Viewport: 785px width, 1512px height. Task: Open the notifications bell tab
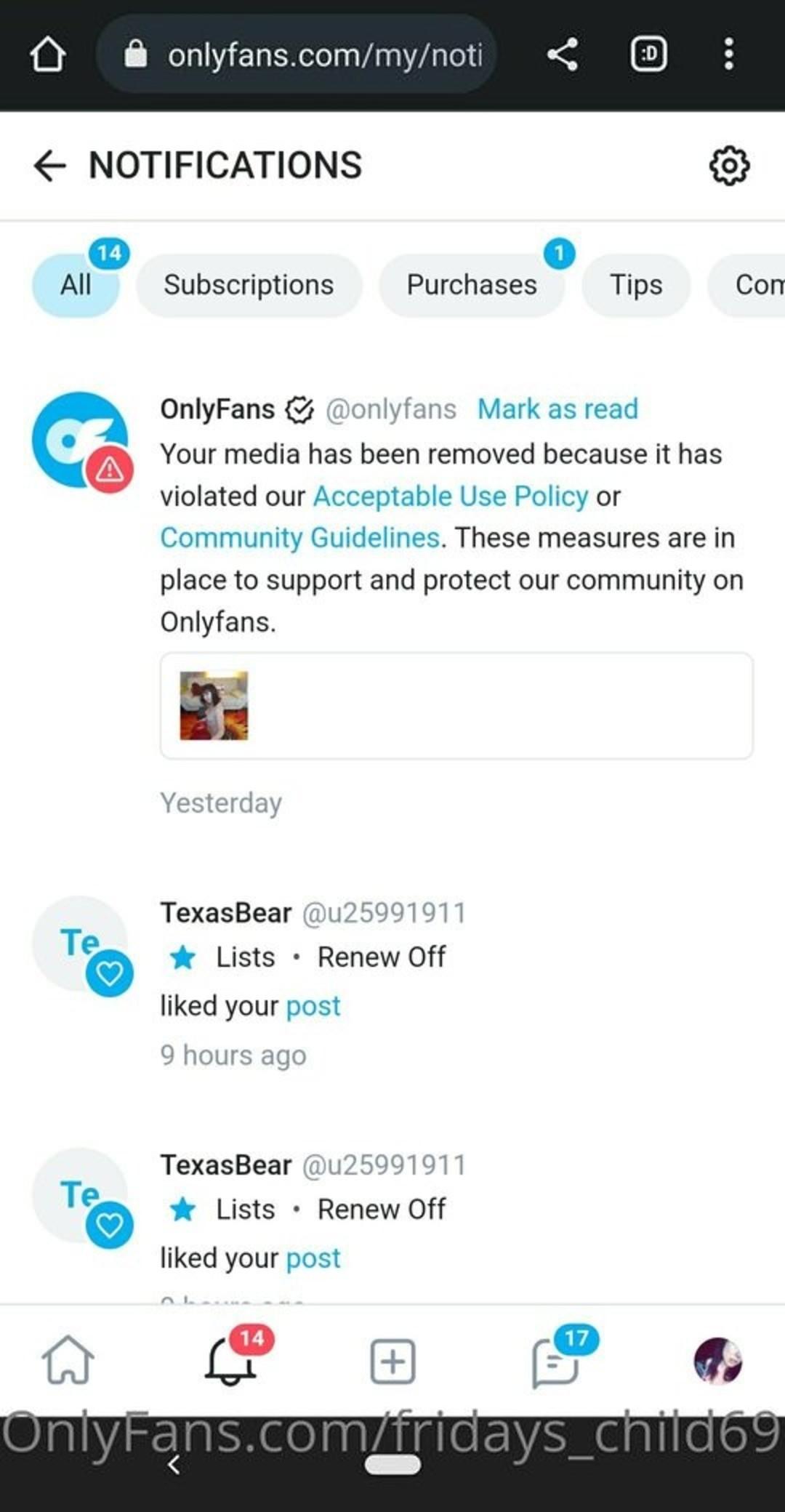click(231, 1361)
